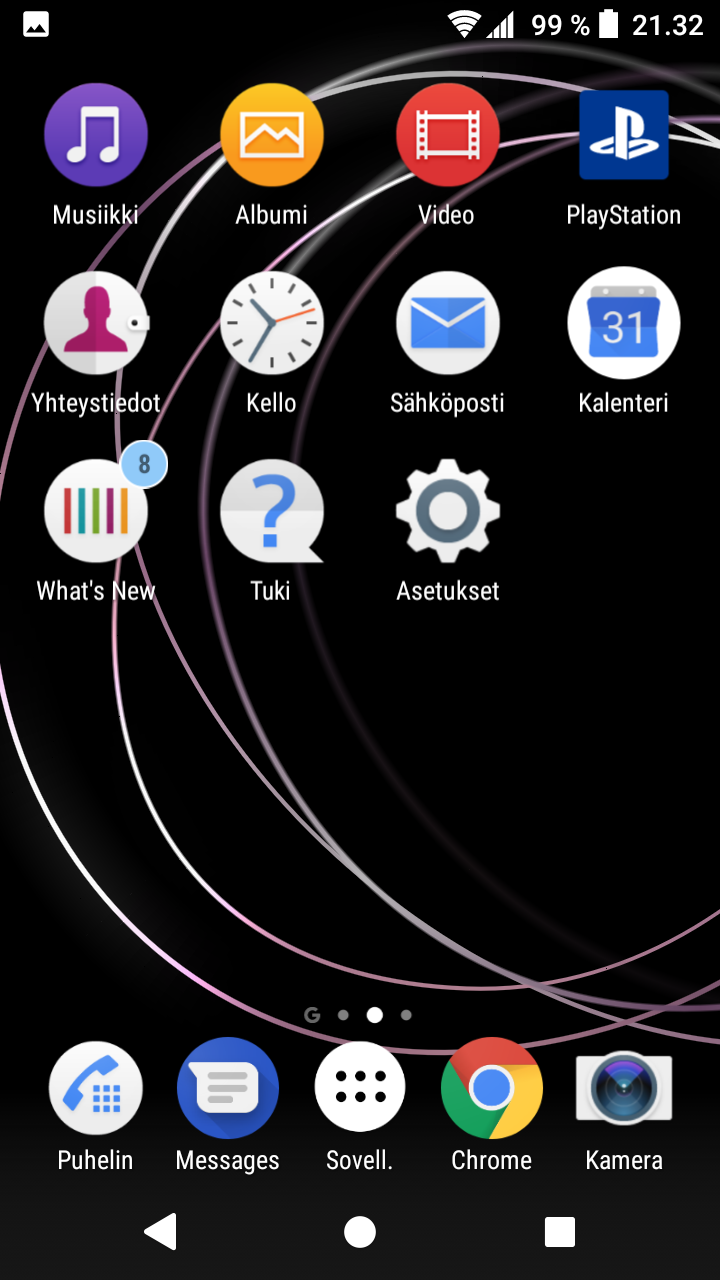Launch the Albumi gallery app
The height and width of the screenshot is (1280, 720).
tap(272, 136)
